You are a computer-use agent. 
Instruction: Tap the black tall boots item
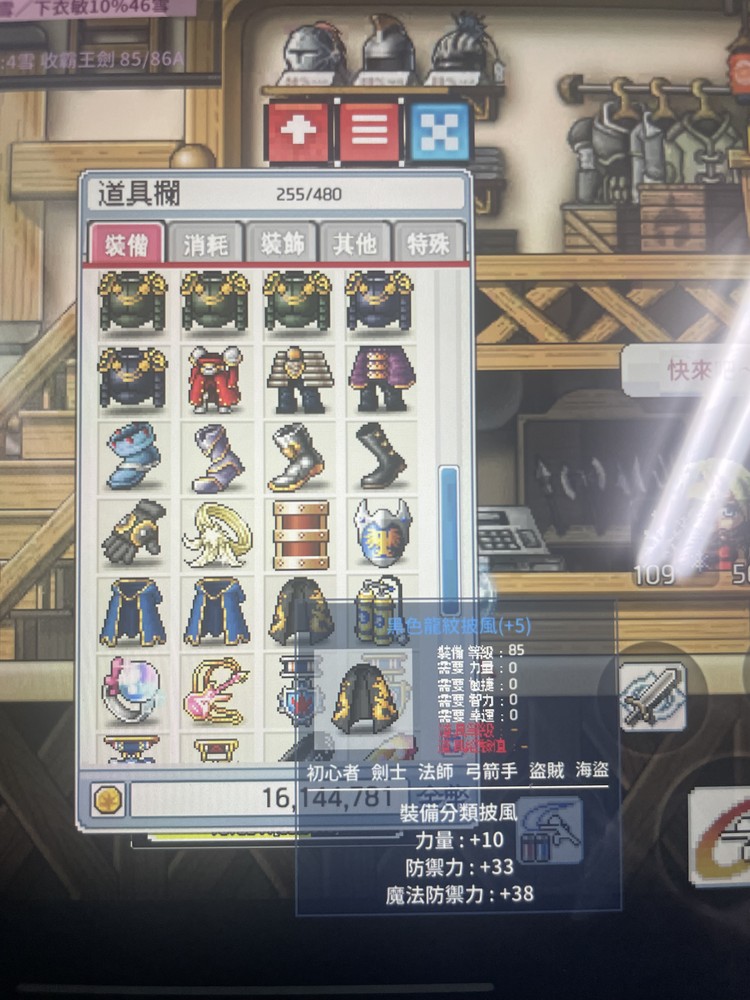(x=381, y=456)
